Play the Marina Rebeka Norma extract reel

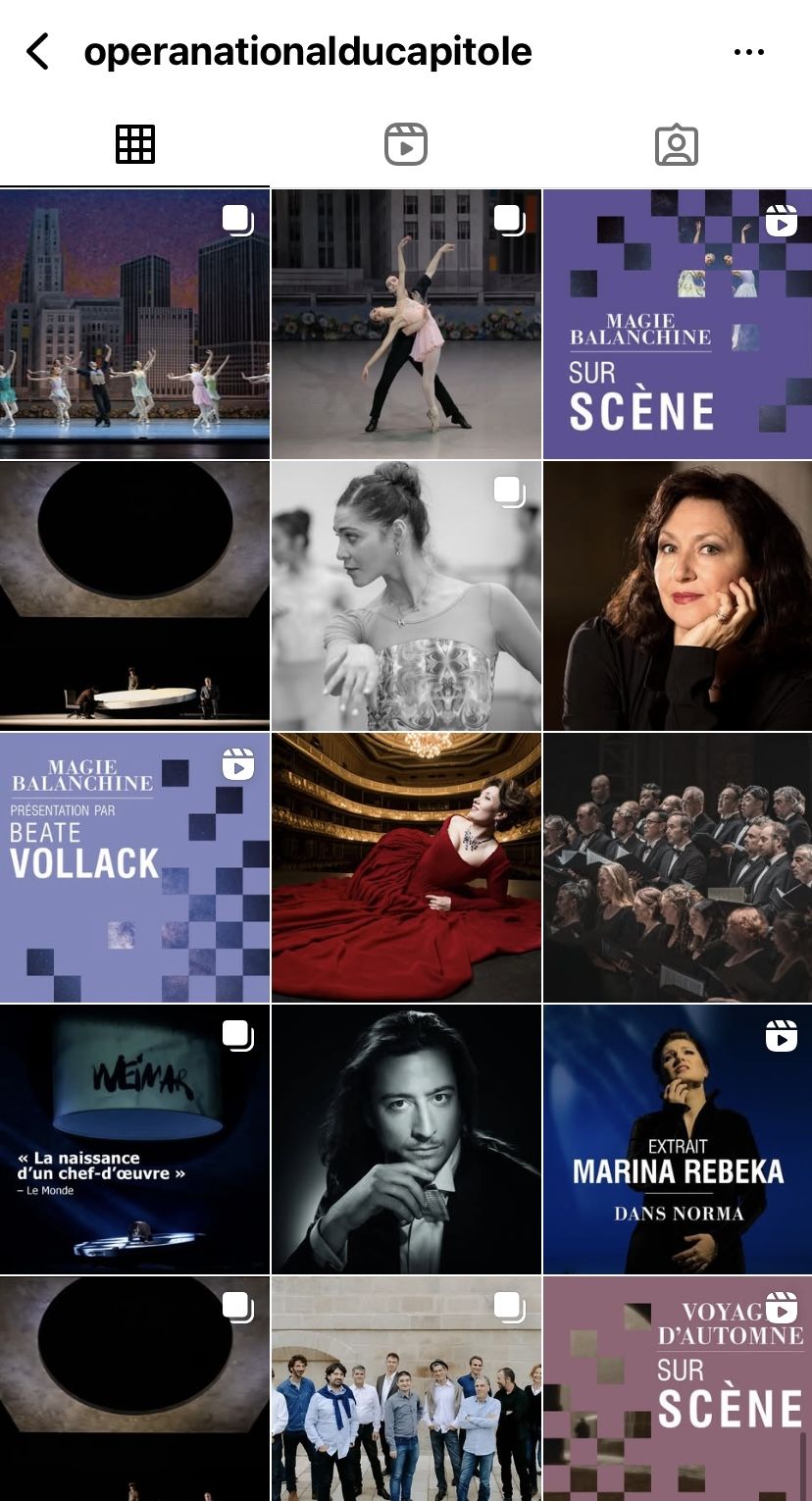click(x=678, y=1139)
